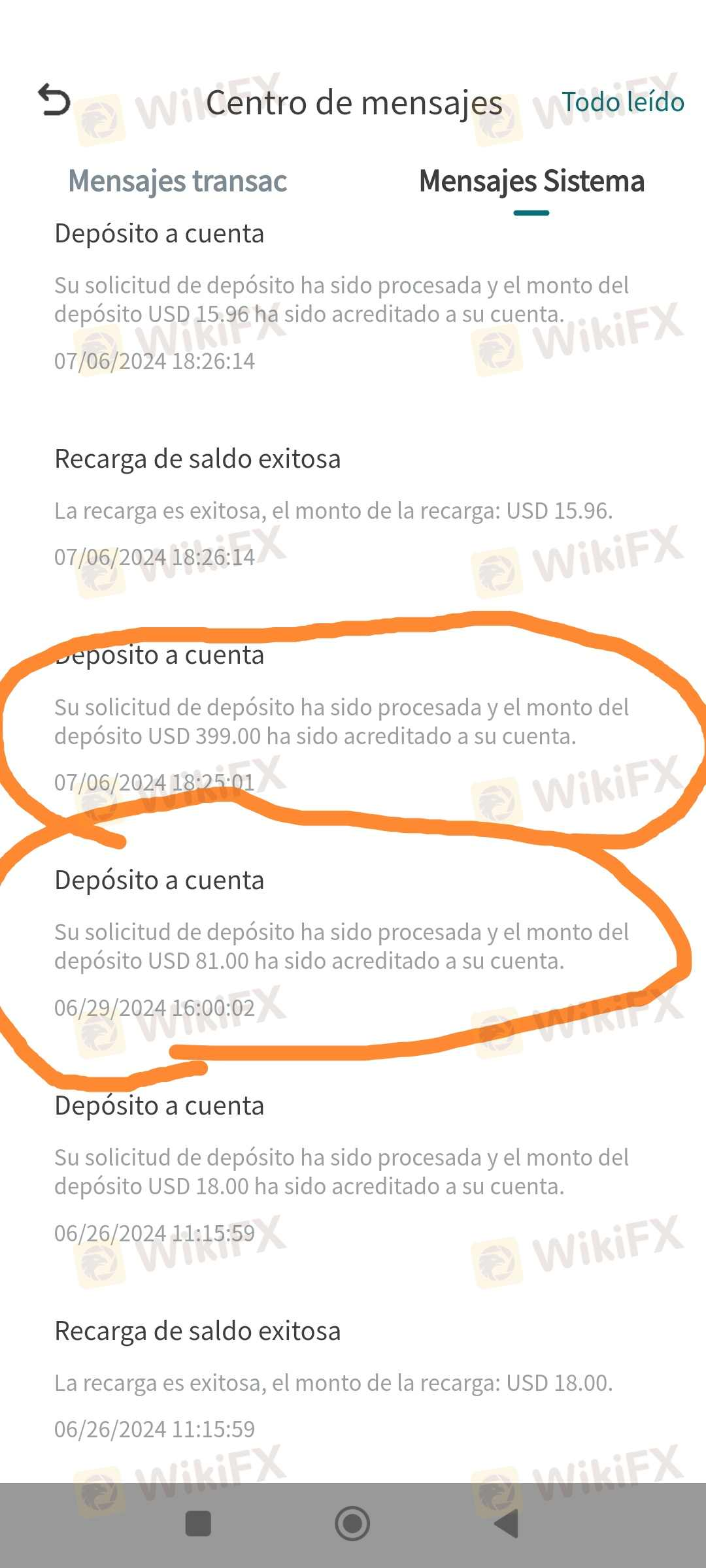Select the Mensajes Sistema tab
Image resolution: width=706 pixels, height=1568 pixels.
point(531,182)
